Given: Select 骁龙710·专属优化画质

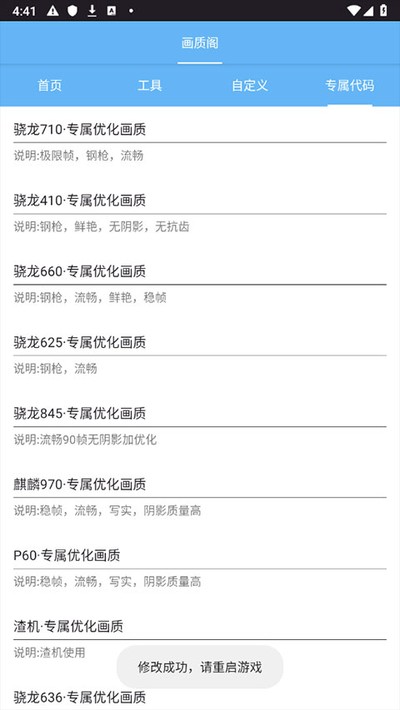Looking at the screenshot, I should 200,130.
